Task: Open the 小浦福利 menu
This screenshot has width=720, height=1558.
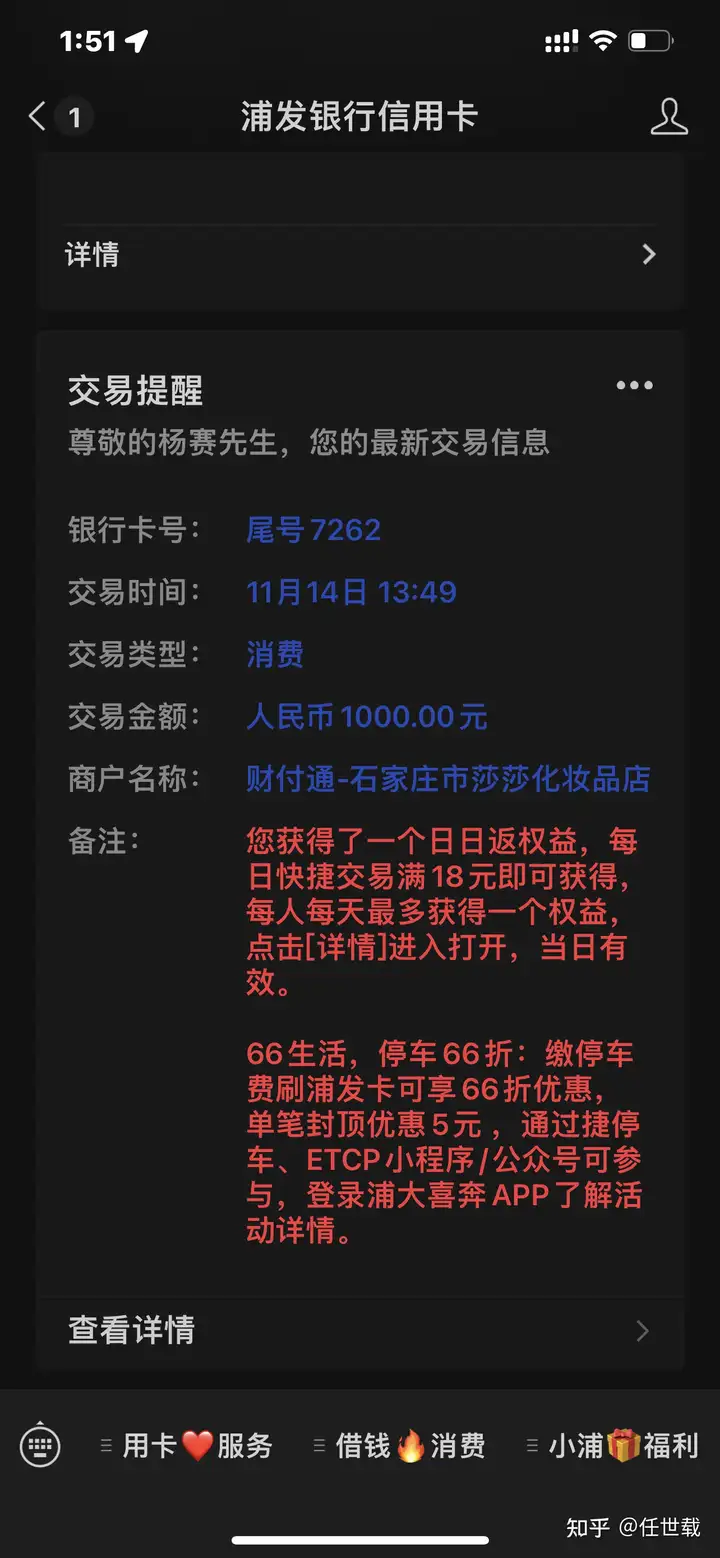Action: (x=613, y=1446)
